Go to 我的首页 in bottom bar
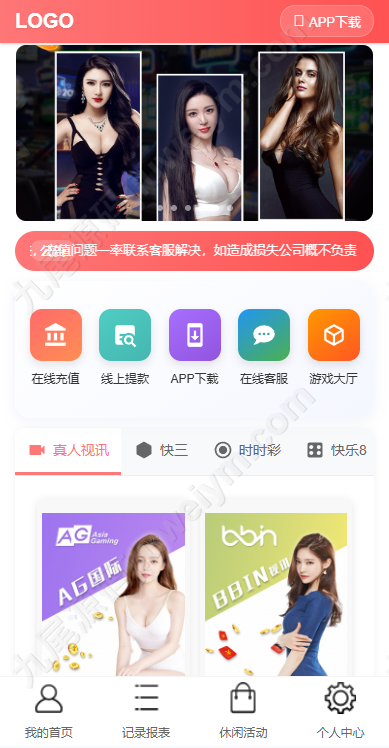Image resolution: width=389 pixels, height=748 pixels. (x=49, y=711)
